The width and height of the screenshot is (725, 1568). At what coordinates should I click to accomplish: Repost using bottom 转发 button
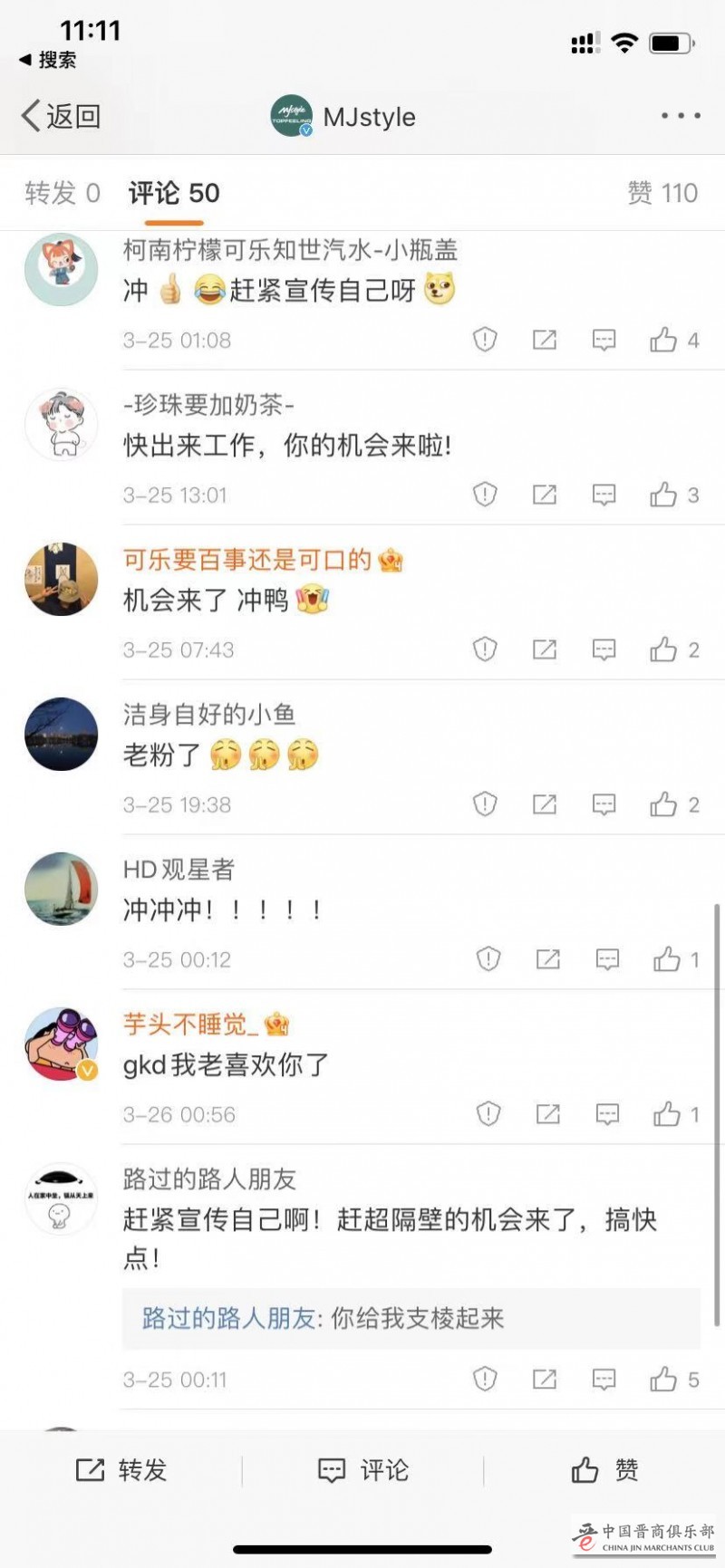click(122, 1470)
